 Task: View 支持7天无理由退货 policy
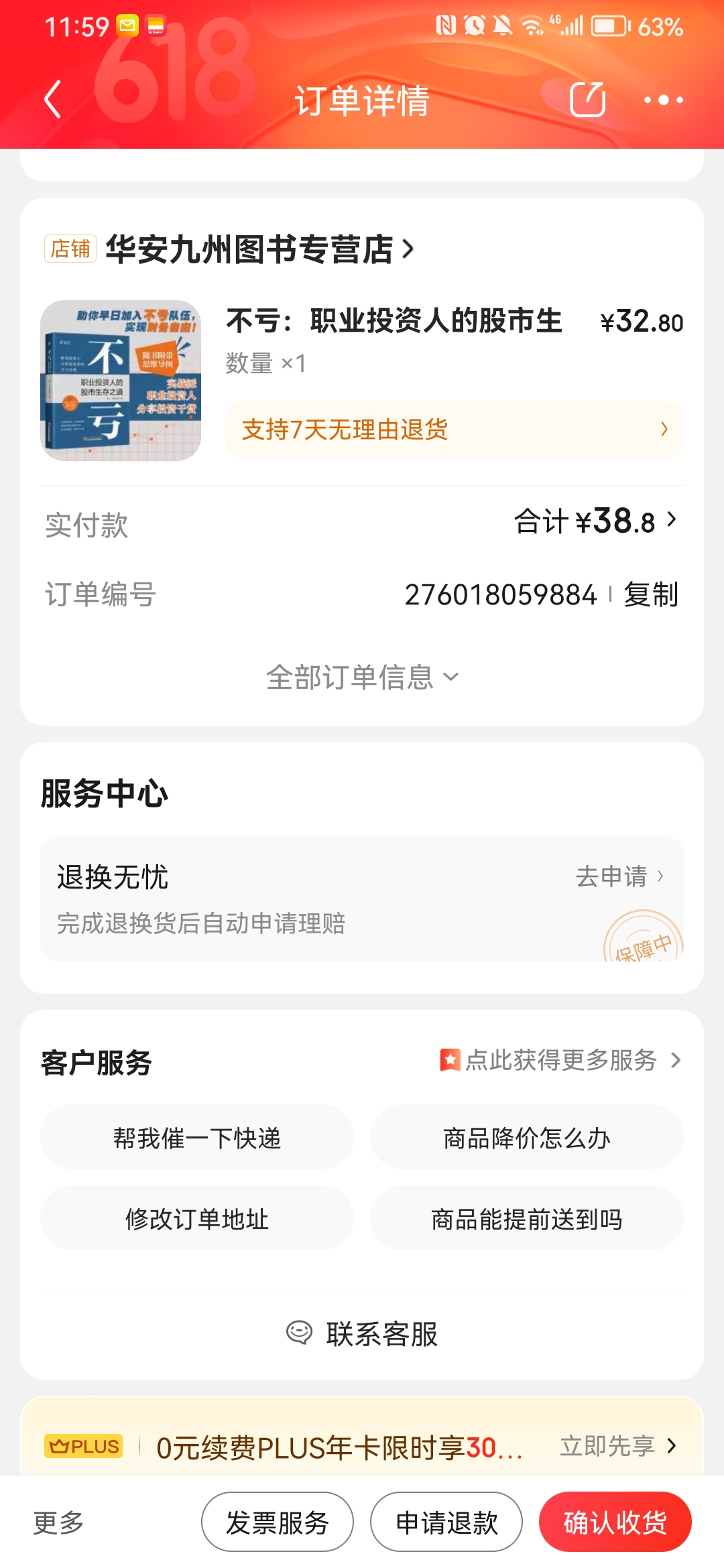[454, 430]
